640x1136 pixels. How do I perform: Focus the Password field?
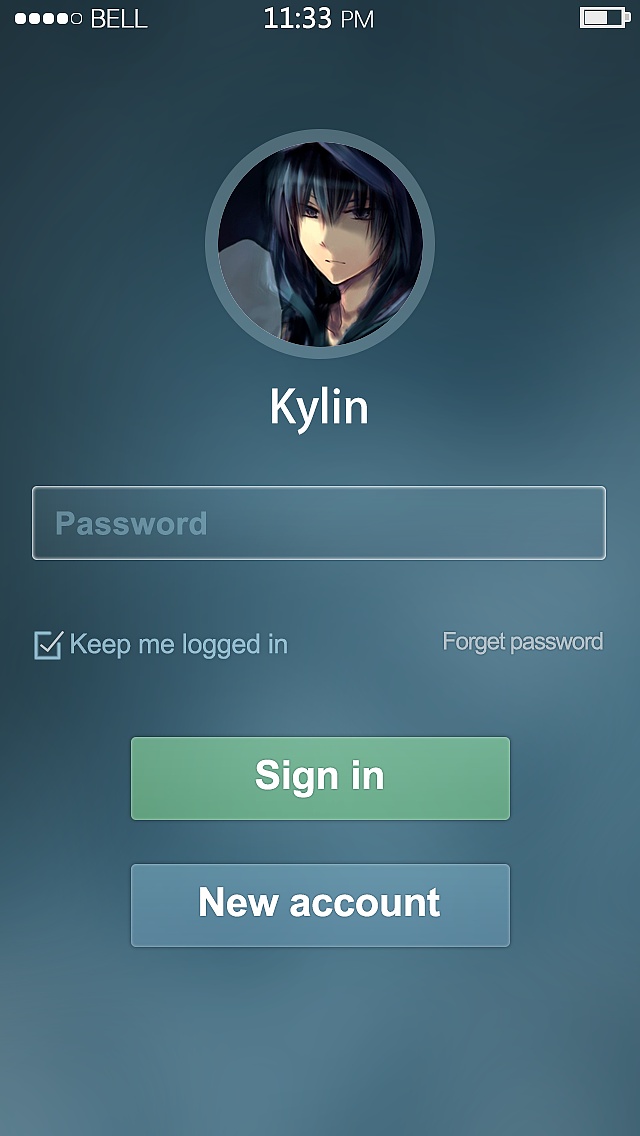[319, 522]
